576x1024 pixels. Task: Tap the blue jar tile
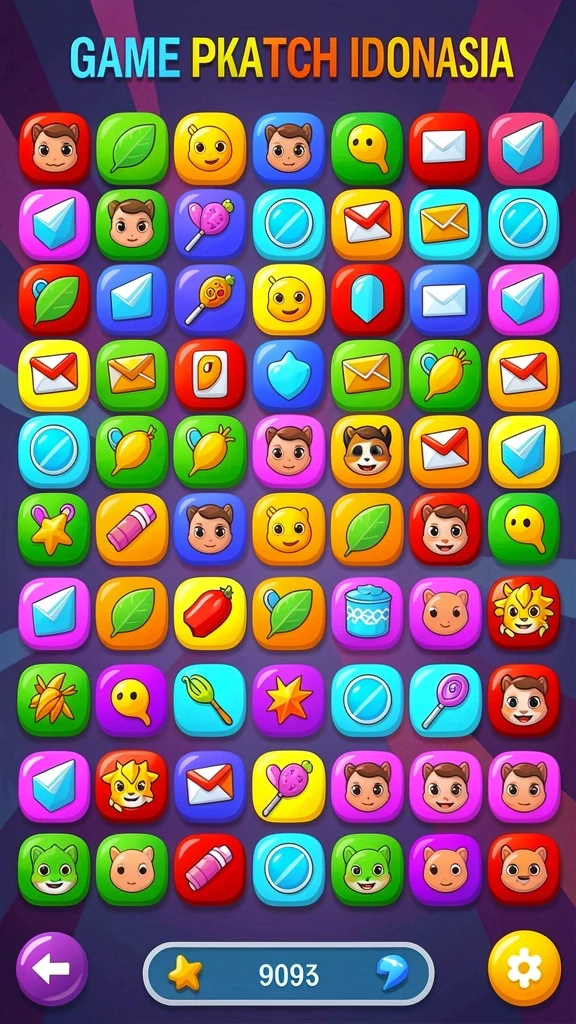tap(367, 613)
